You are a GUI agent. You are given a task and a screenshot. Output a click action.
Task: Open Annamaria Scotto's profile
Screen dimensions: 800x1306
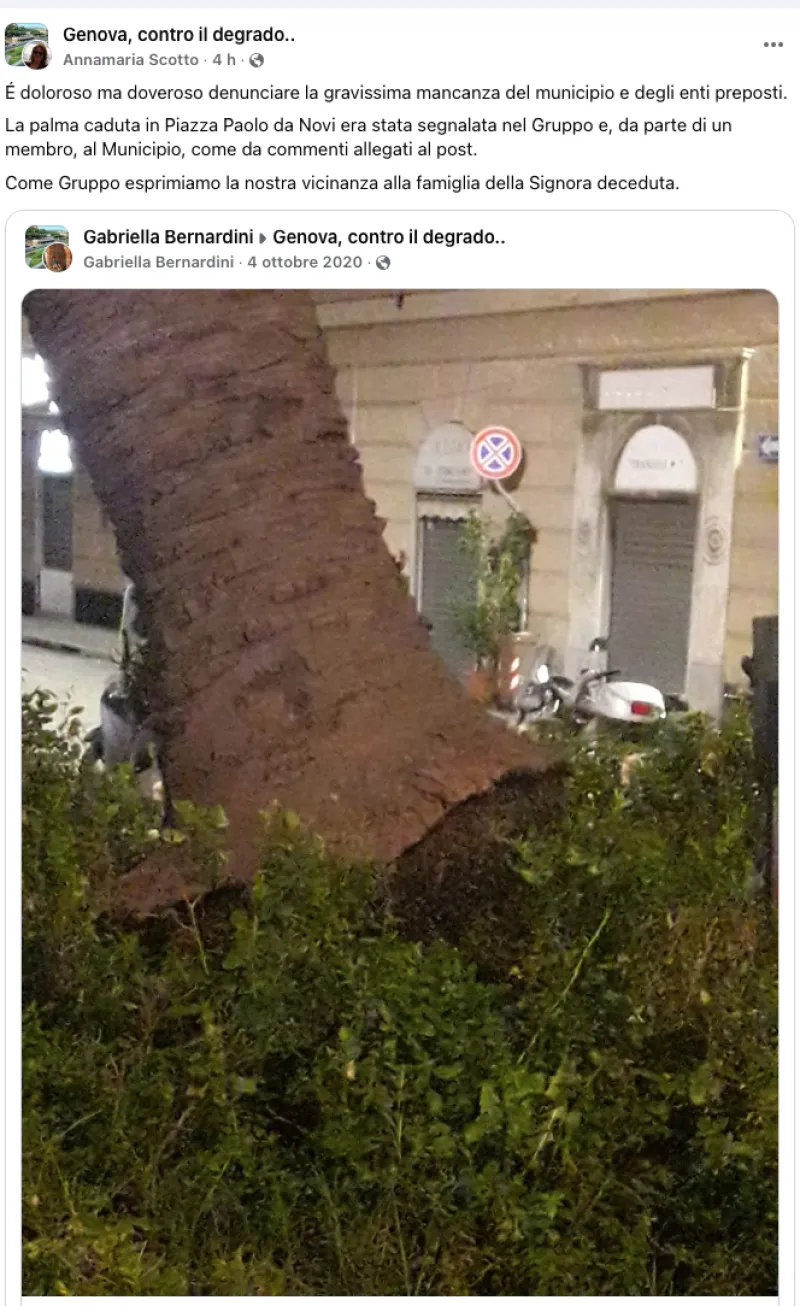(130, 60)
